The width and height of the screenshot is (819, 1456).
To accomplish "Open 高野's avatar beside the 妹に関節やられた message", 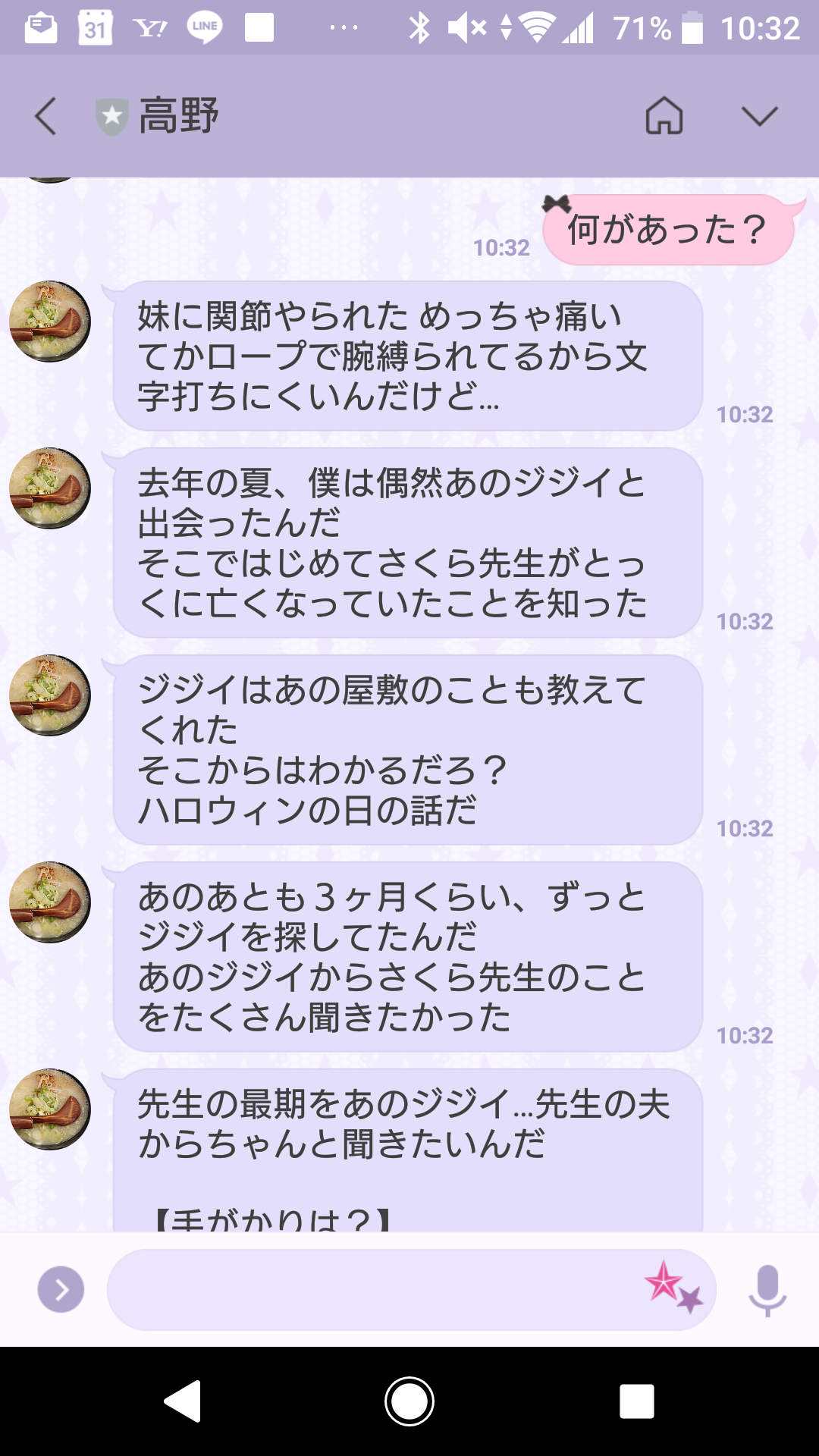I will 50,322.
